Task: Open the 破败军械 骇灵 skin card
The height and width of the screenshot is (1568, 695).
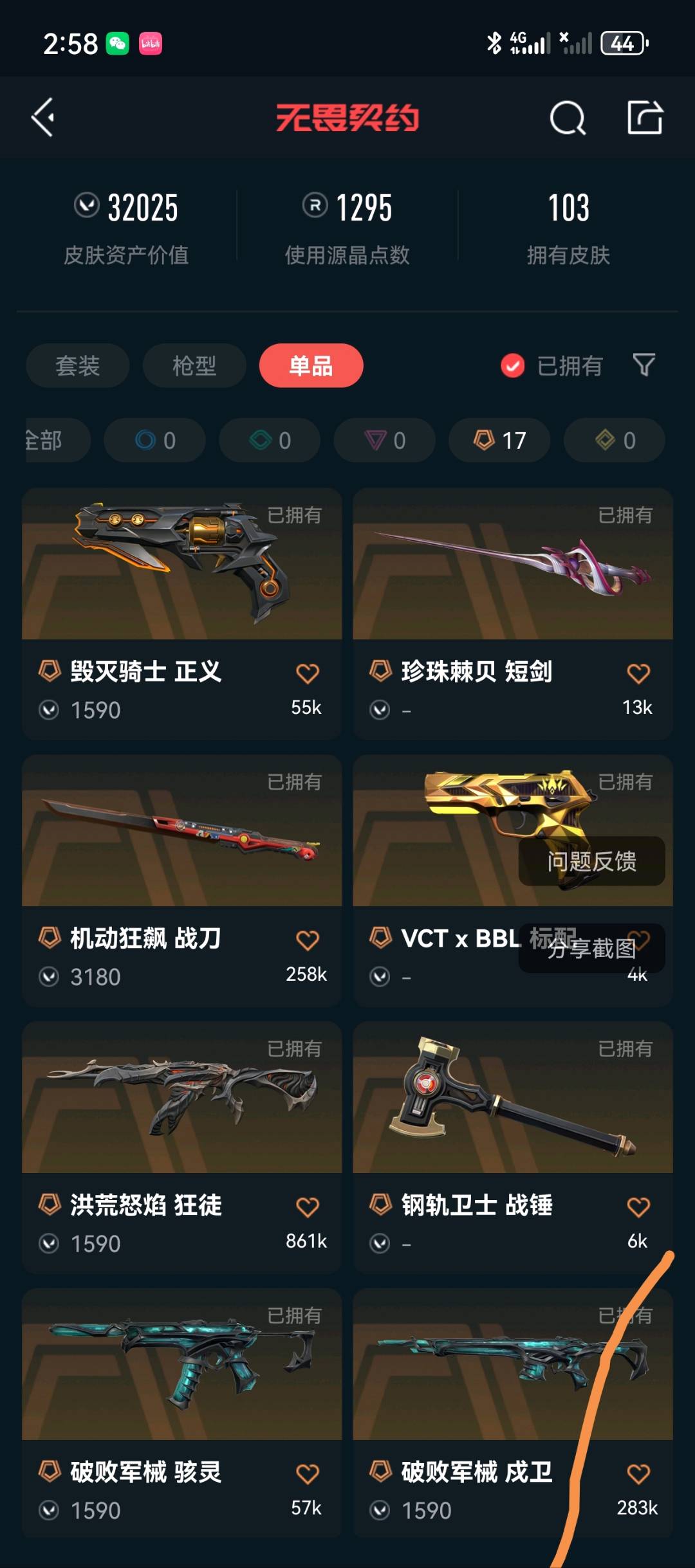Action: pyautogui.click(x=181, y=1414)
